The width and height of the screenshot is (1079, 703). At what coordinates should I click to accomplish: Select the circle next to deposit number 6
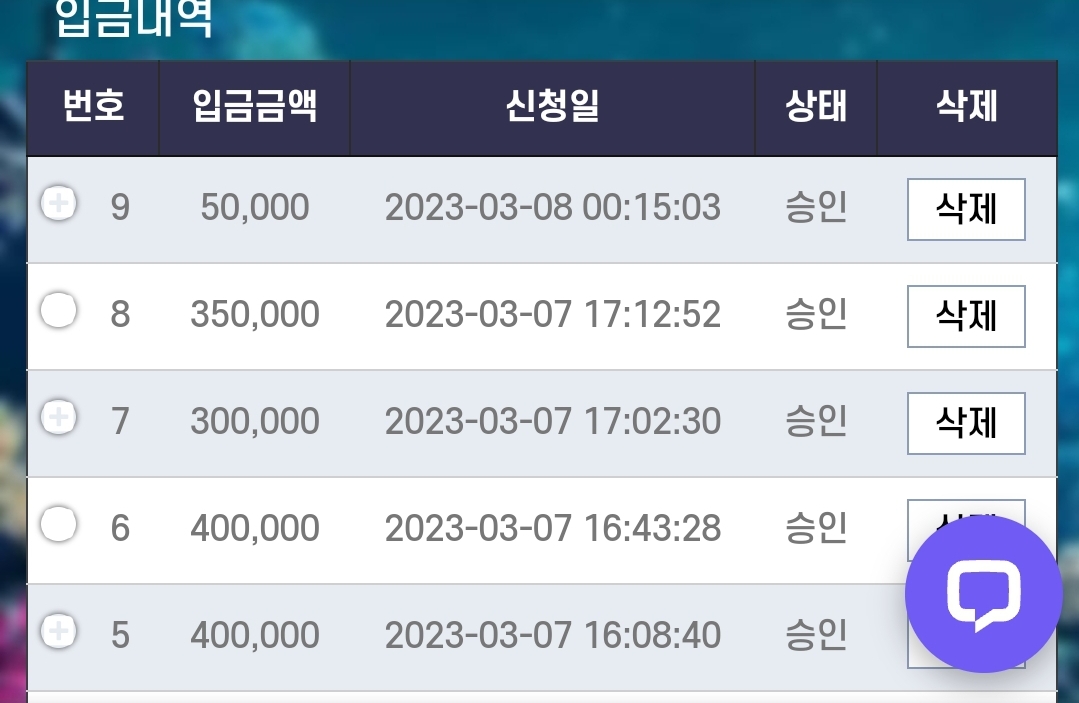(x=58, y=524)
